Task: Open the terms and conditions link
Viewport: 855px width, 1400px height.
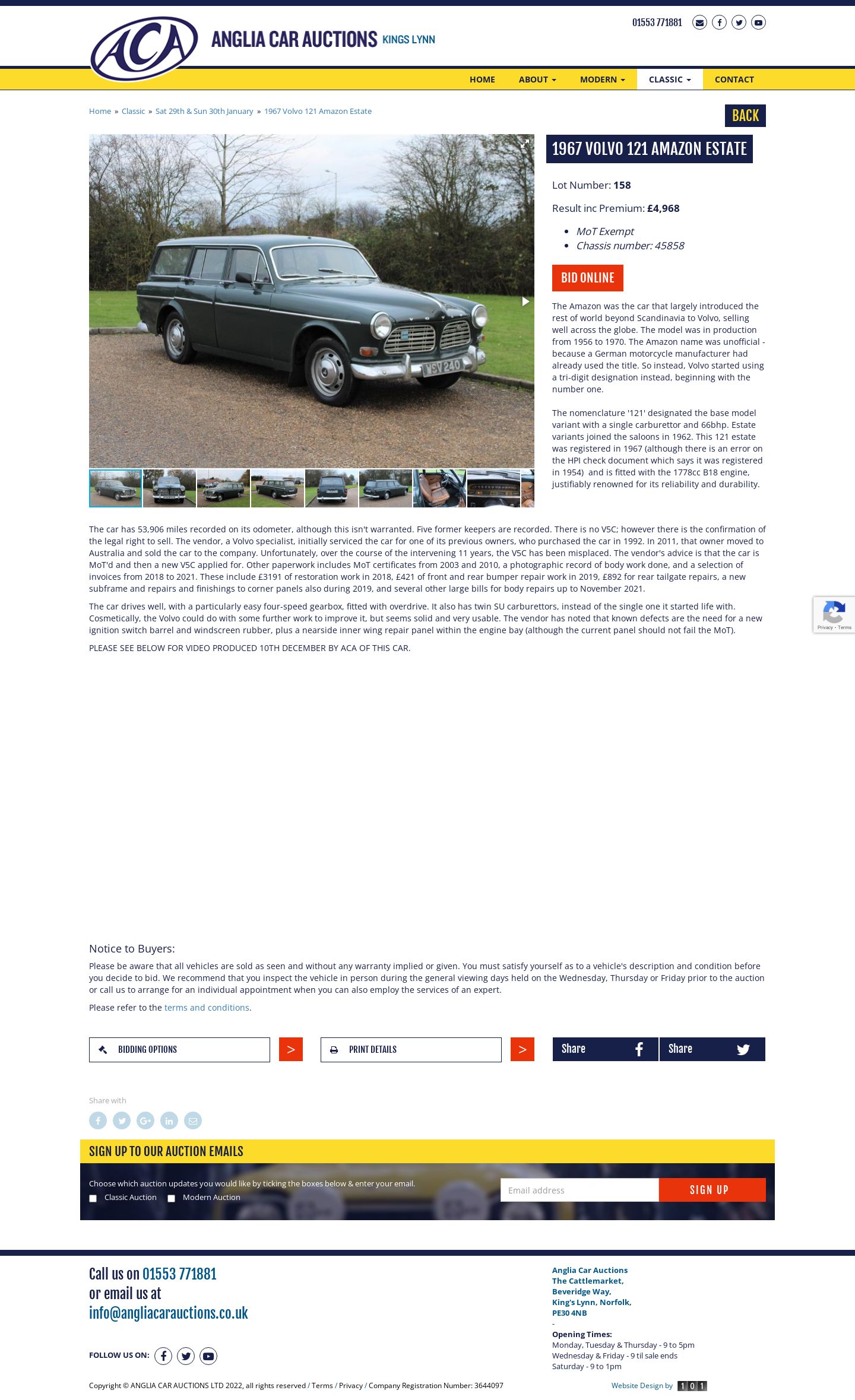Action: click(207, 1008)
